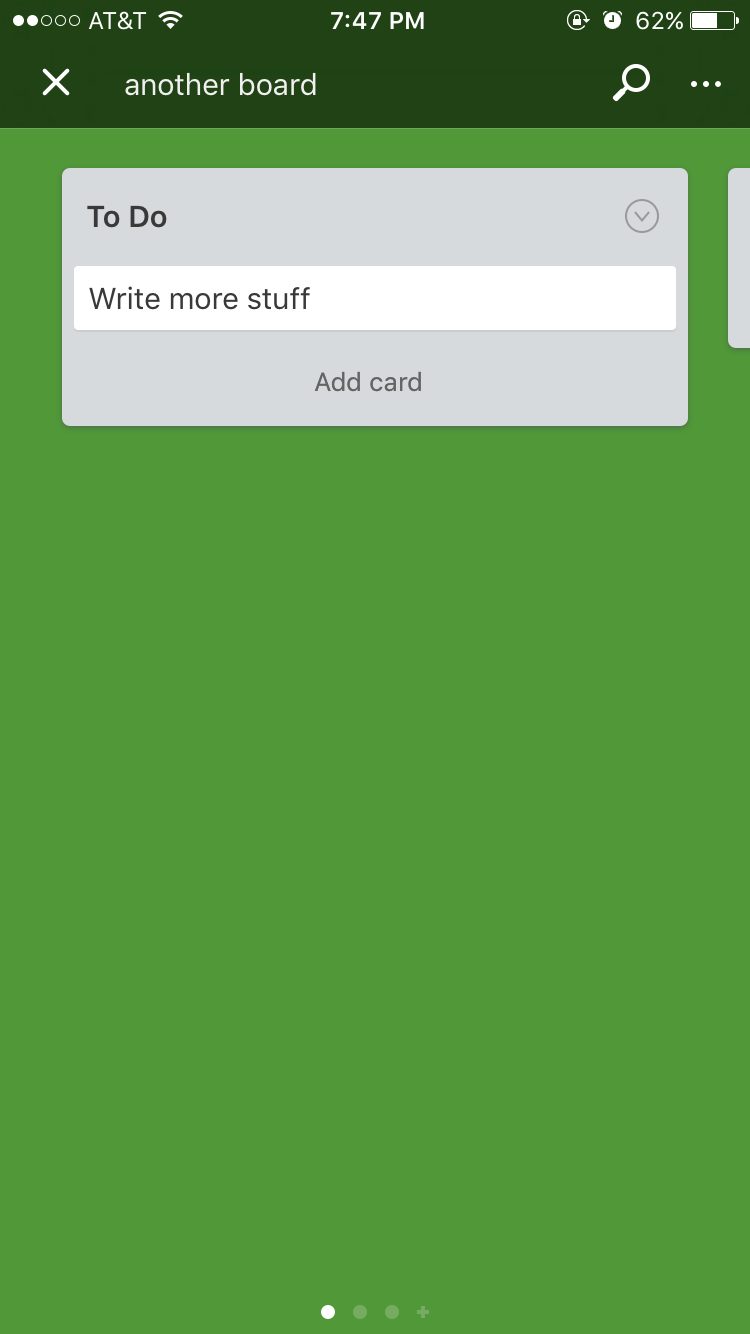Open the three-dot board menu
Viewport: 750px width, 1334px height.
click(x=705, y=84)
